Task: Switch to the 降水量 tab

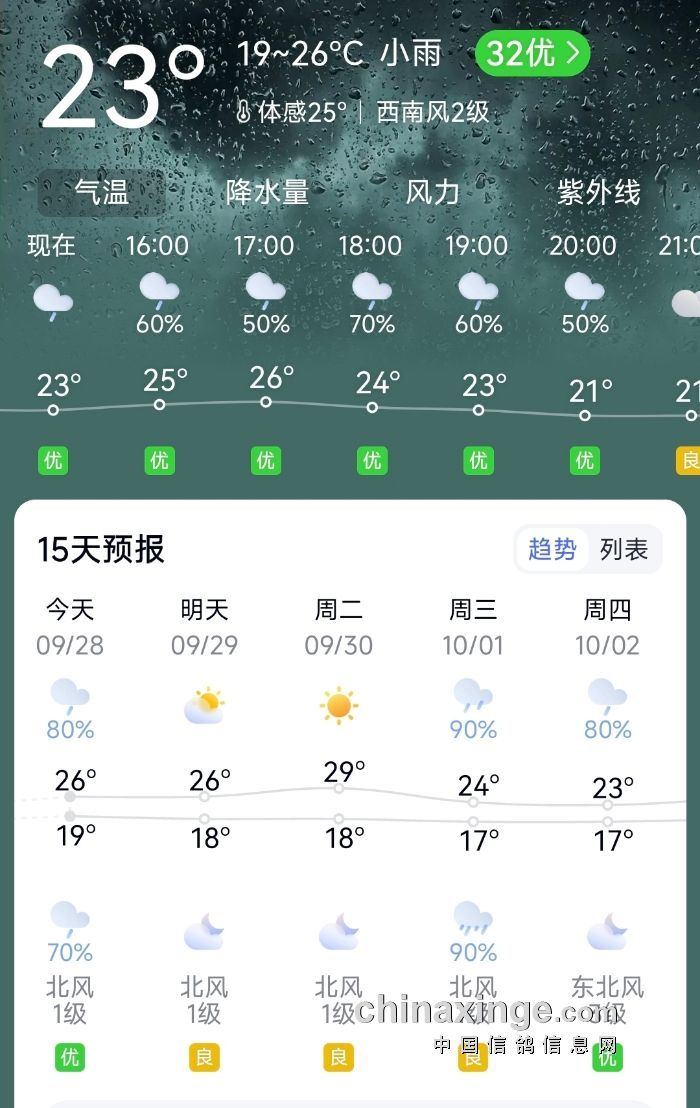Action: 267,192
